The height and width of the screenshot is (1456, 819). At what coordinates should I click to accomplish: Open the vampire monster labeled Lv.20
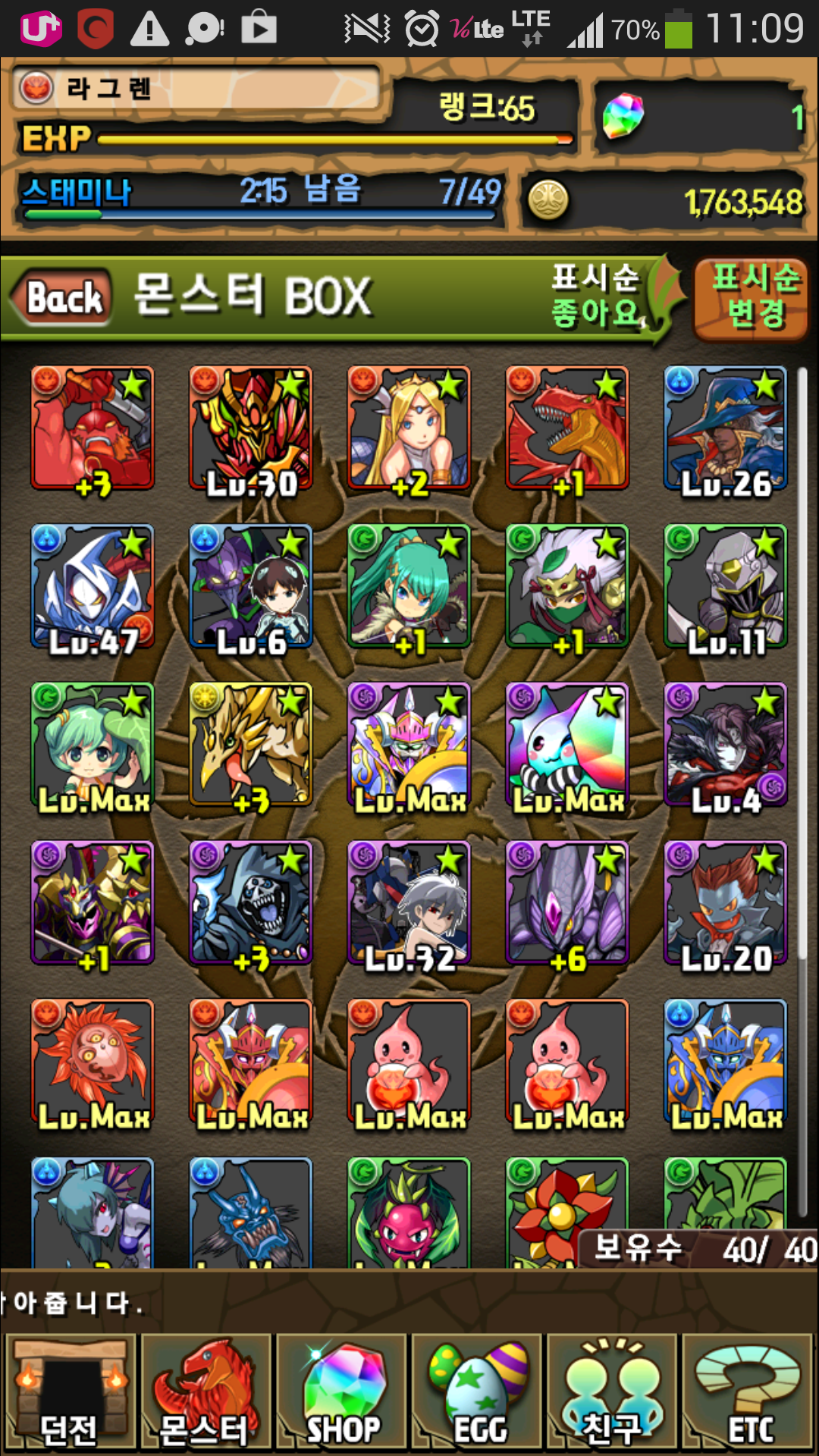click(x=726, y=903)
